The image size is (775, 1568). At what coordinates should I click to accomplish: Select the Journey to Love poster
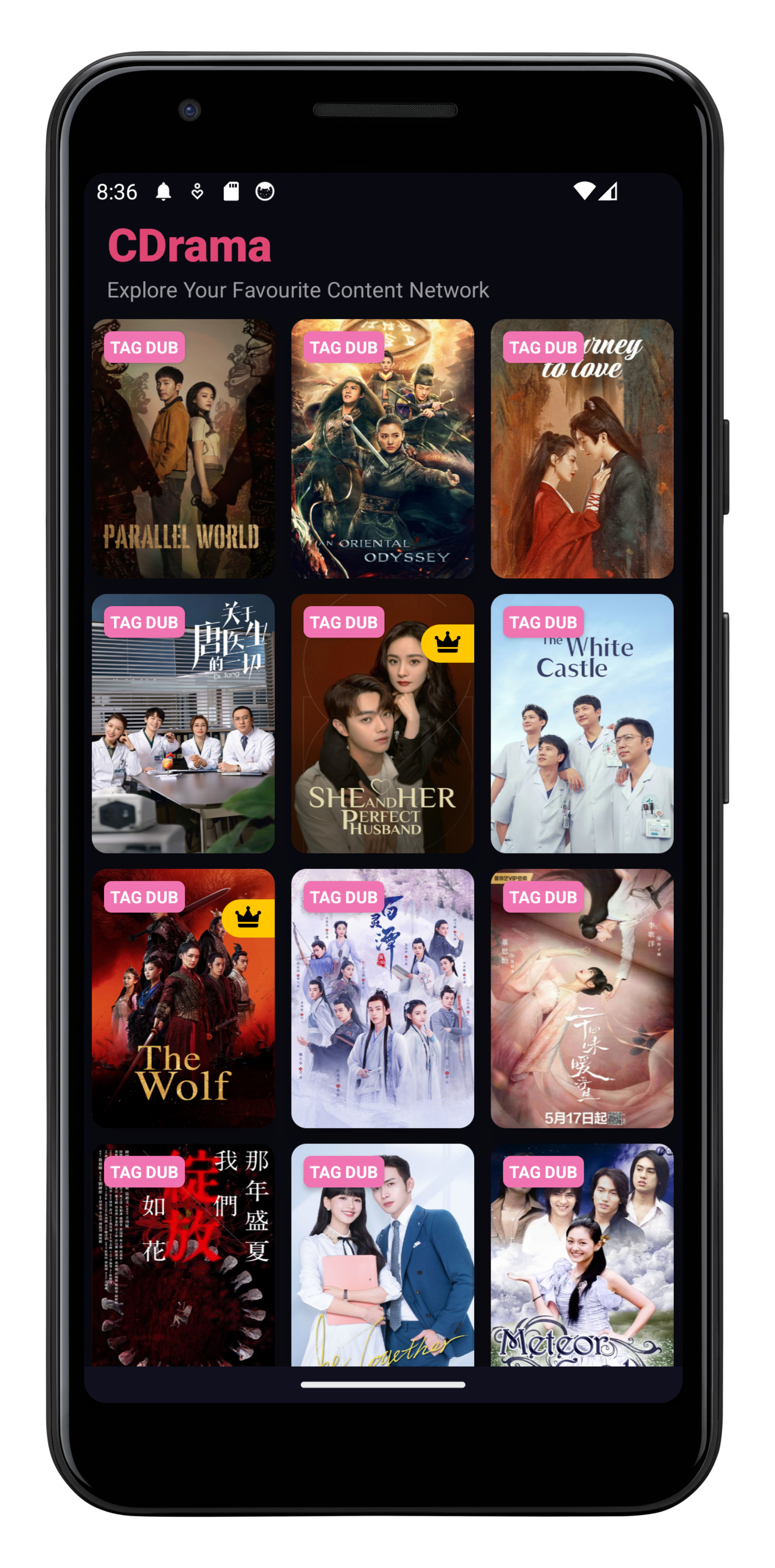[x=581, y=449]
